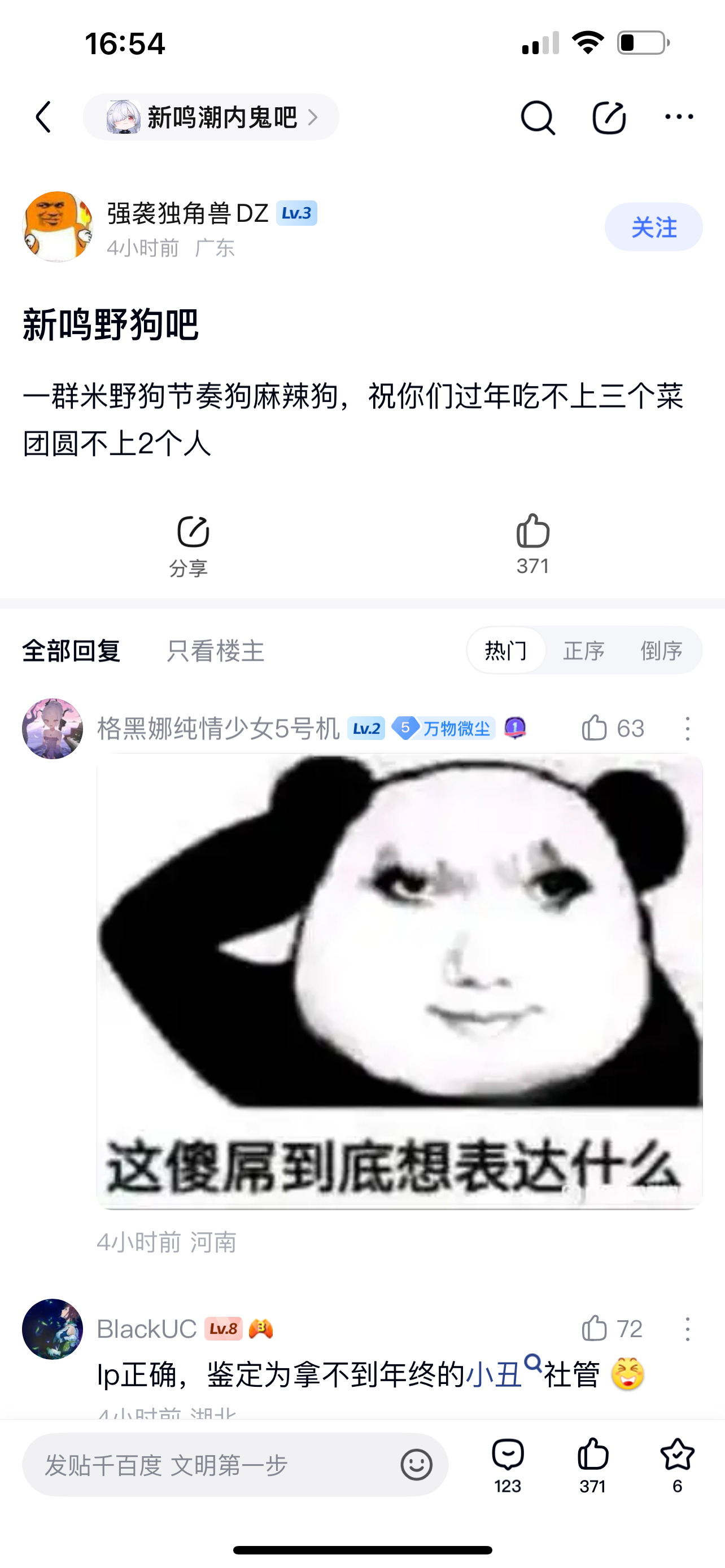Tap the 发贴千百度 reply input field
Image resolution: width=725 pixels, height=1568 pixels.
pos(235,1465)
